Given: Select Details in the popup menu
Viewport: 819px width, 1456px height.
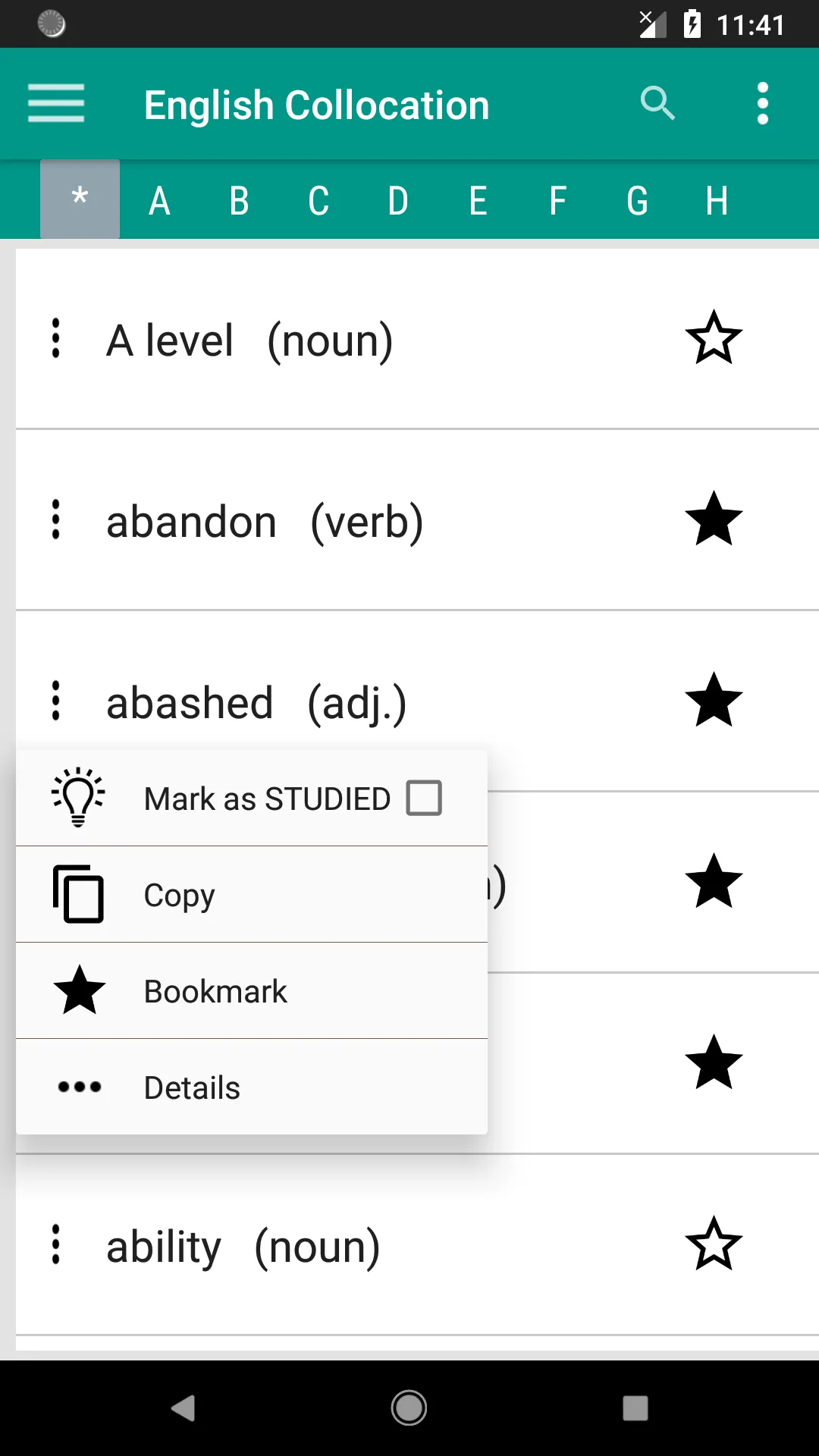Looking at the screenshot, I should 191,1087.
